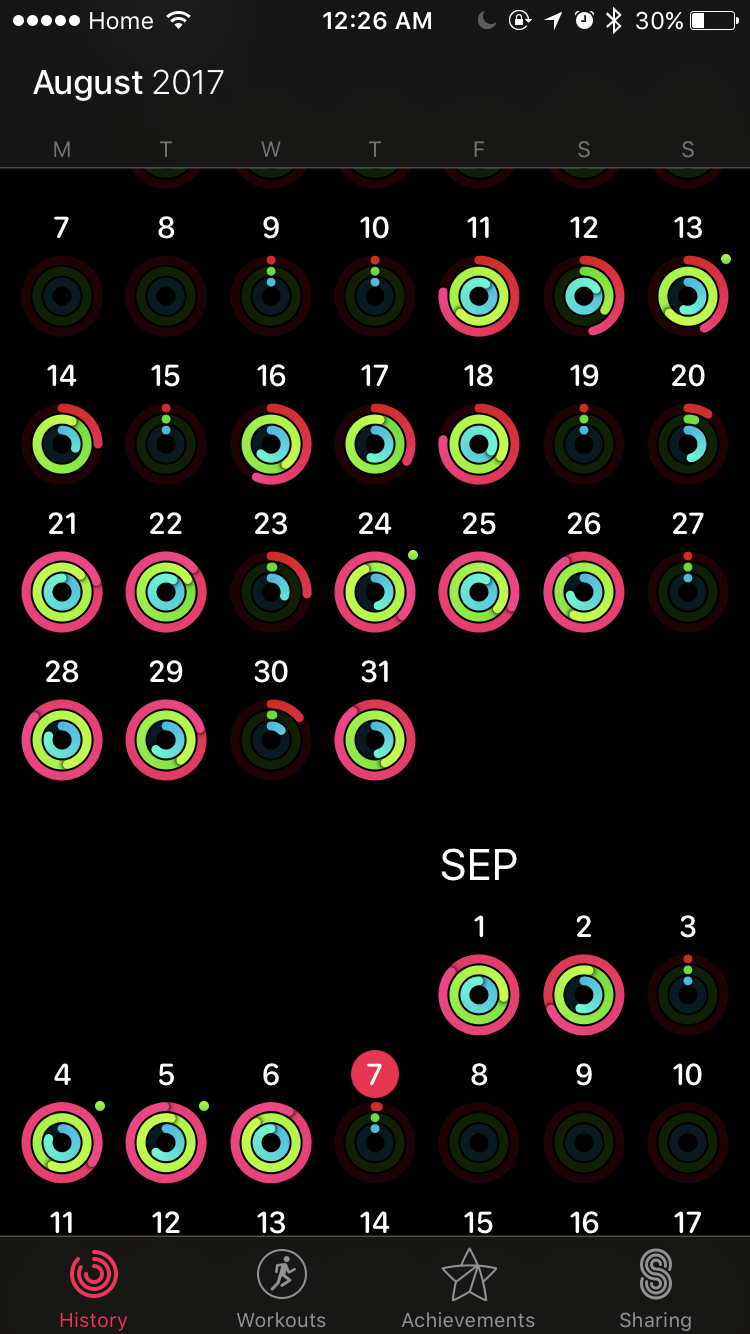Switch to the Workouts tab
The width and height of the screenshot is (750, 1334).
[x=281, y=1285]
